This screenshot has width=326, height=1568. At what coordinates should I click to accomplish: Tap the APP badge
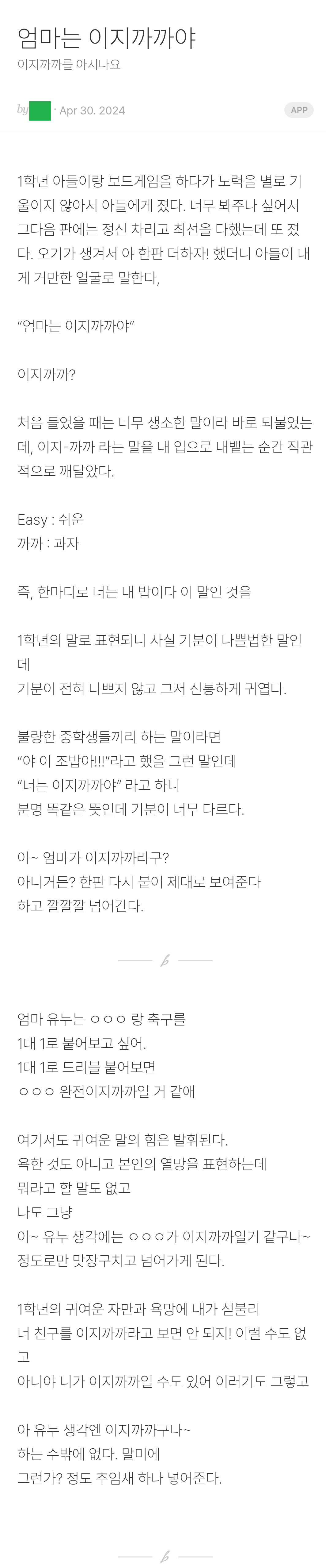[299, 110]
